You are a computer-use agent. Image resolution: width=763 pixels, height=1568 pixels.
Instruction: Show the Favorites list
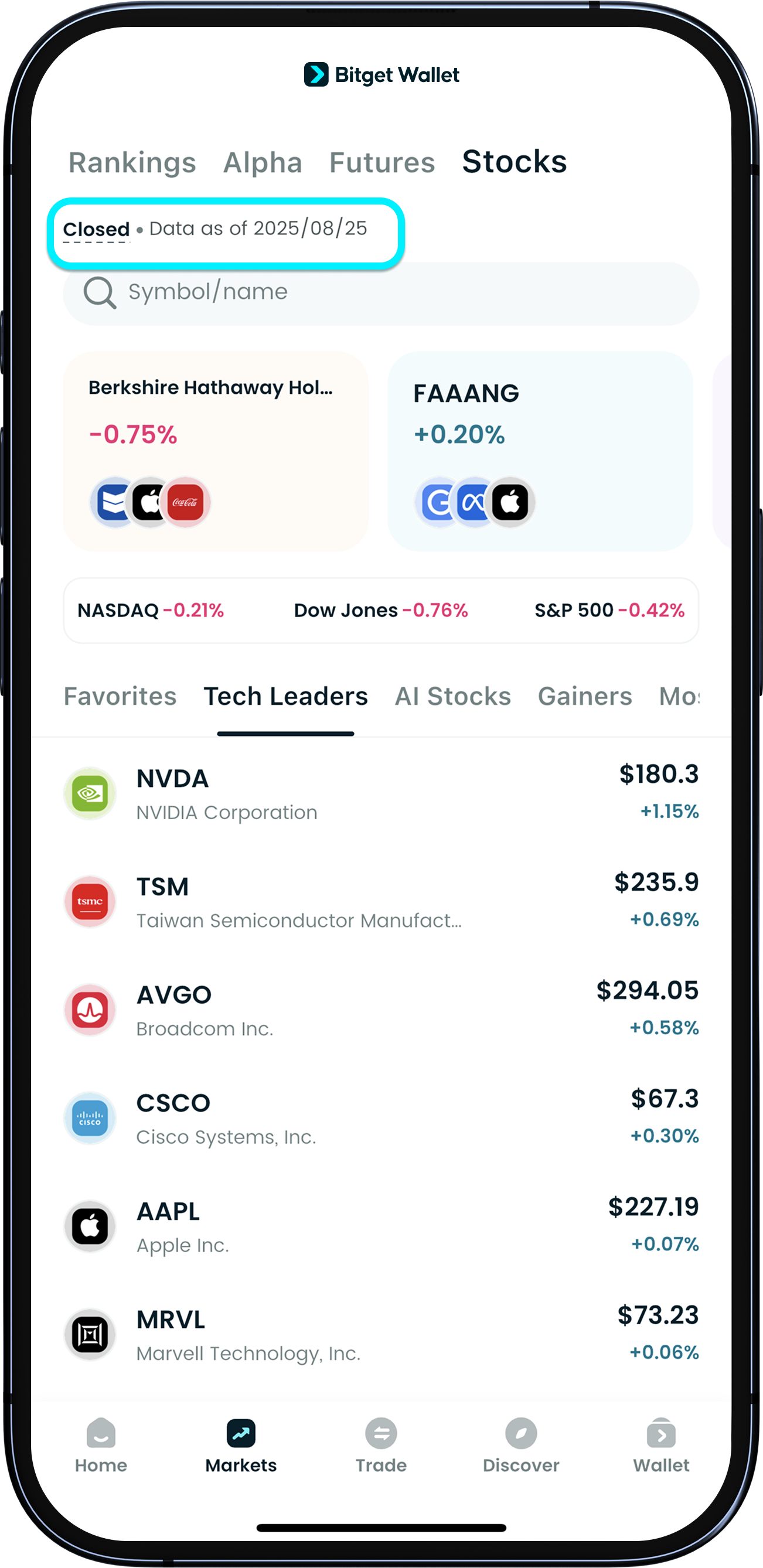pyautogui.click(x=120, y=696)
